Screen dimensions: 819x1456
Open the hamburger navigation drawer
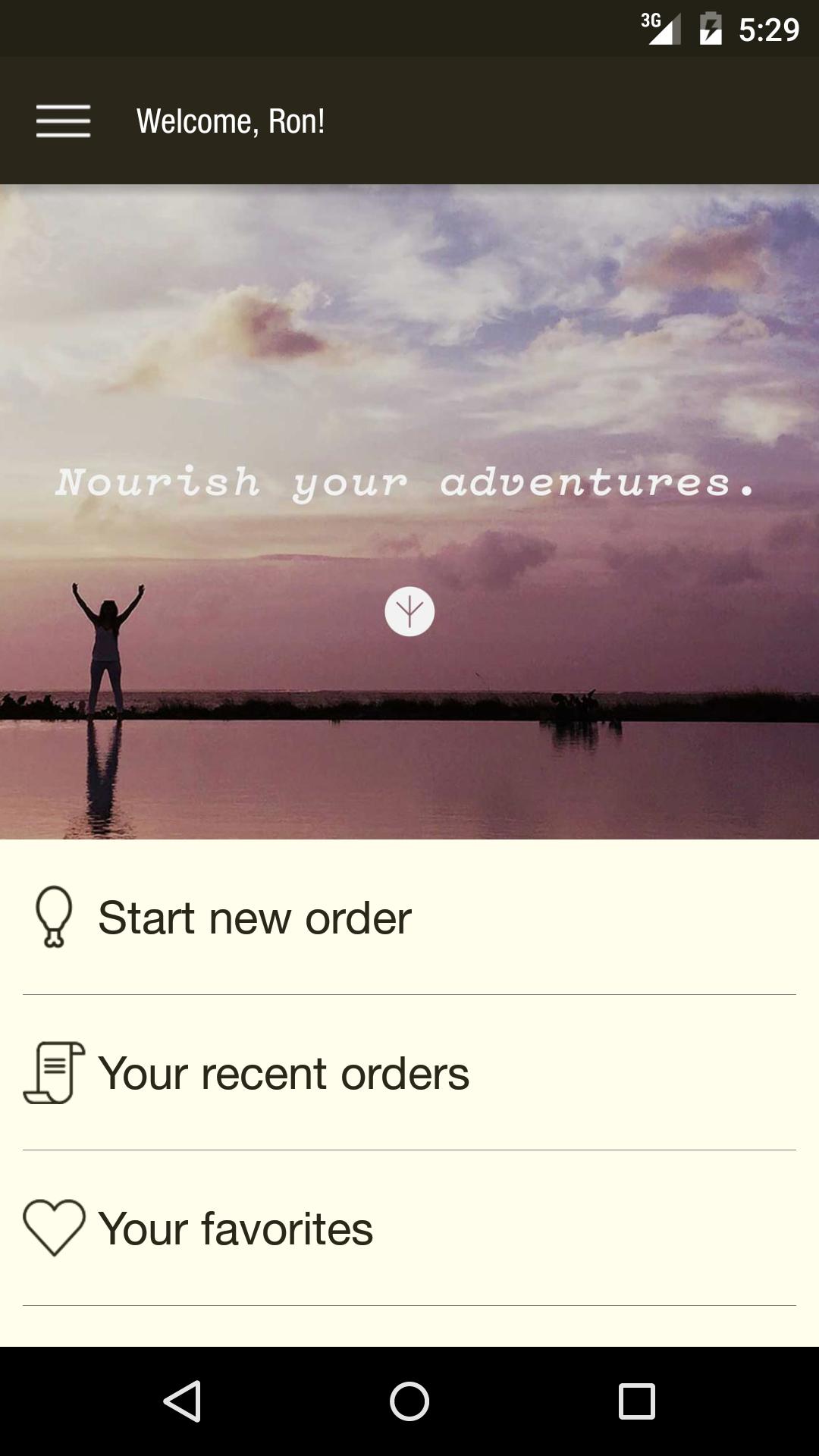[63, 121]
